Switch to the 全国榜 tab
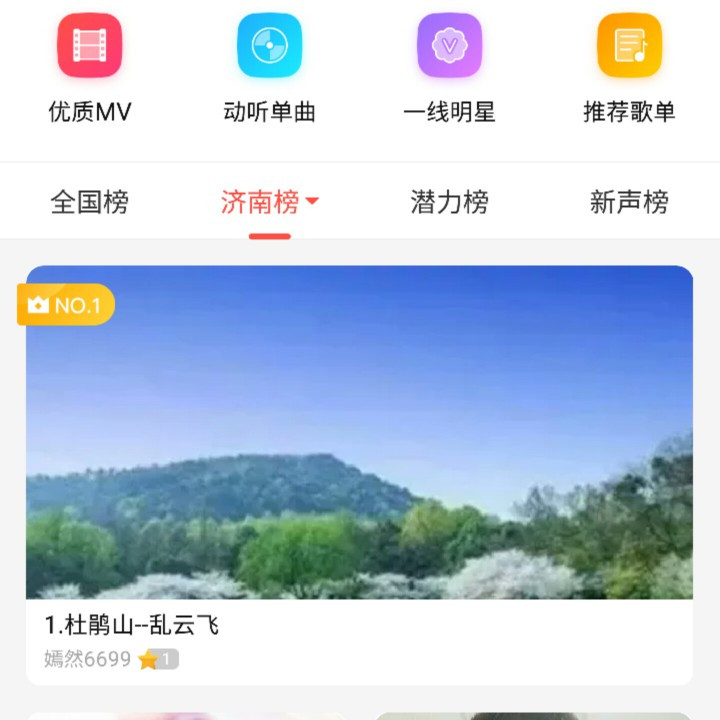Screen dimensions: 720x720 point(90,202)
